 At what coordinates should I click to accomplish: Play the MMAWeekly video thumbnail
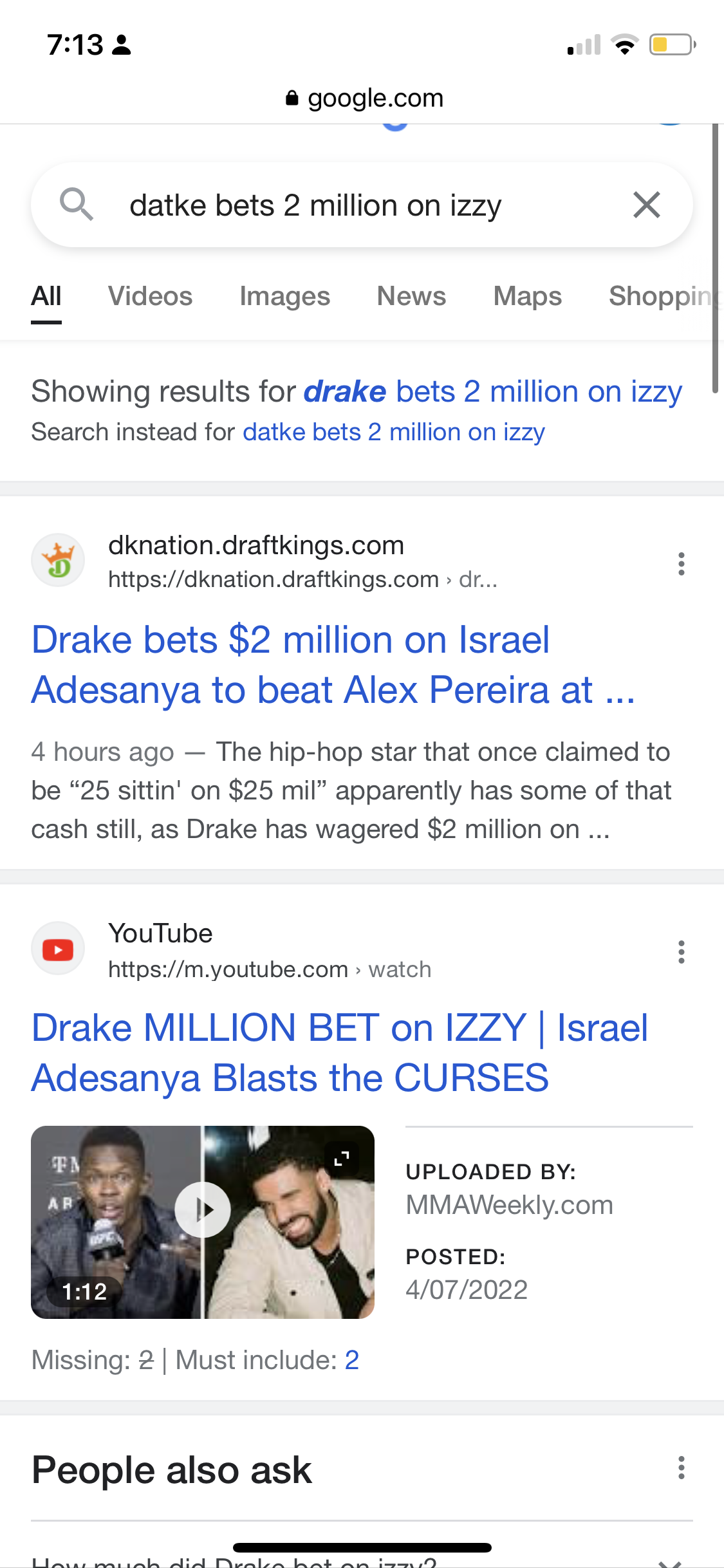click(203, 1210)
